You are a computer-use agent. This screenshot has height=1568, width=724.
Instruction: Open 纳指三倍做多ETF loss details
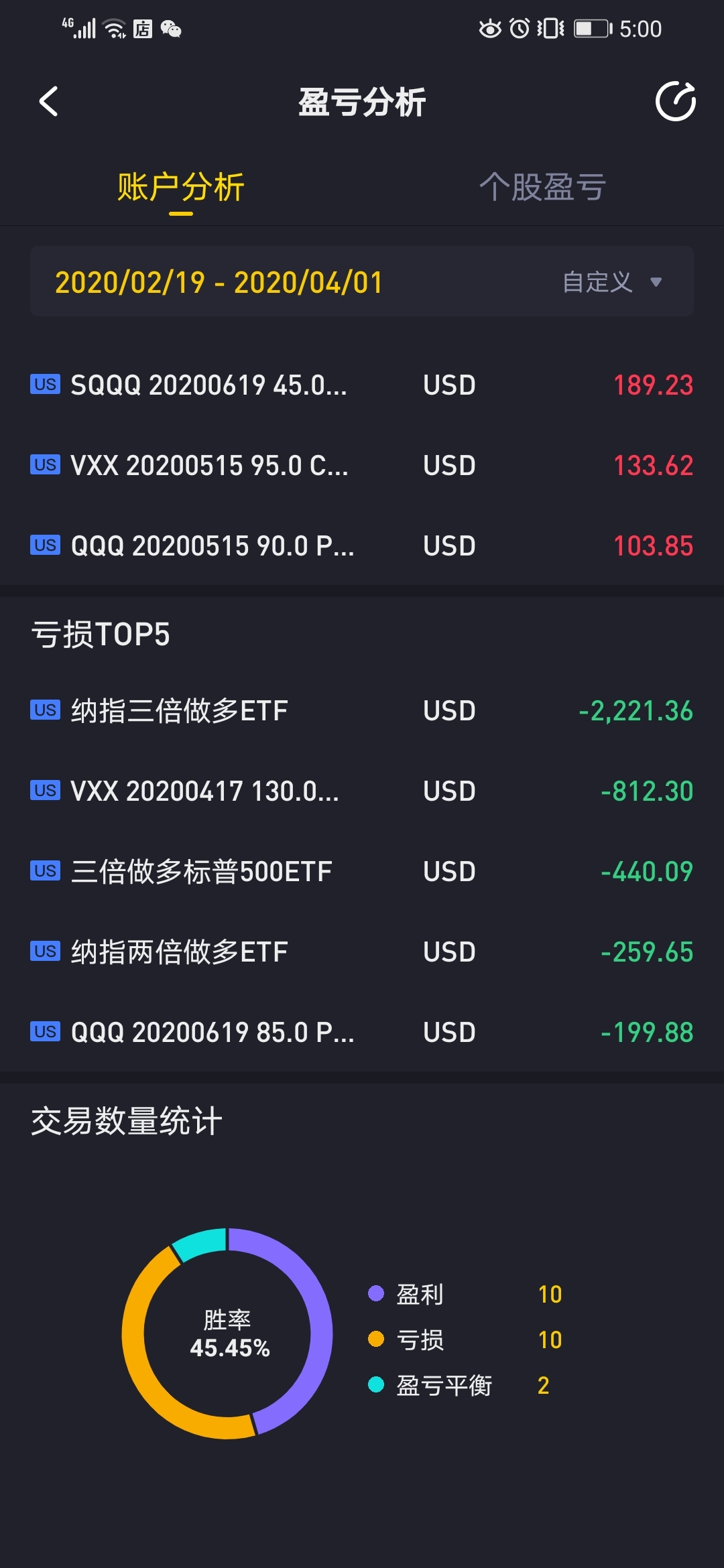tap(362, 710)
